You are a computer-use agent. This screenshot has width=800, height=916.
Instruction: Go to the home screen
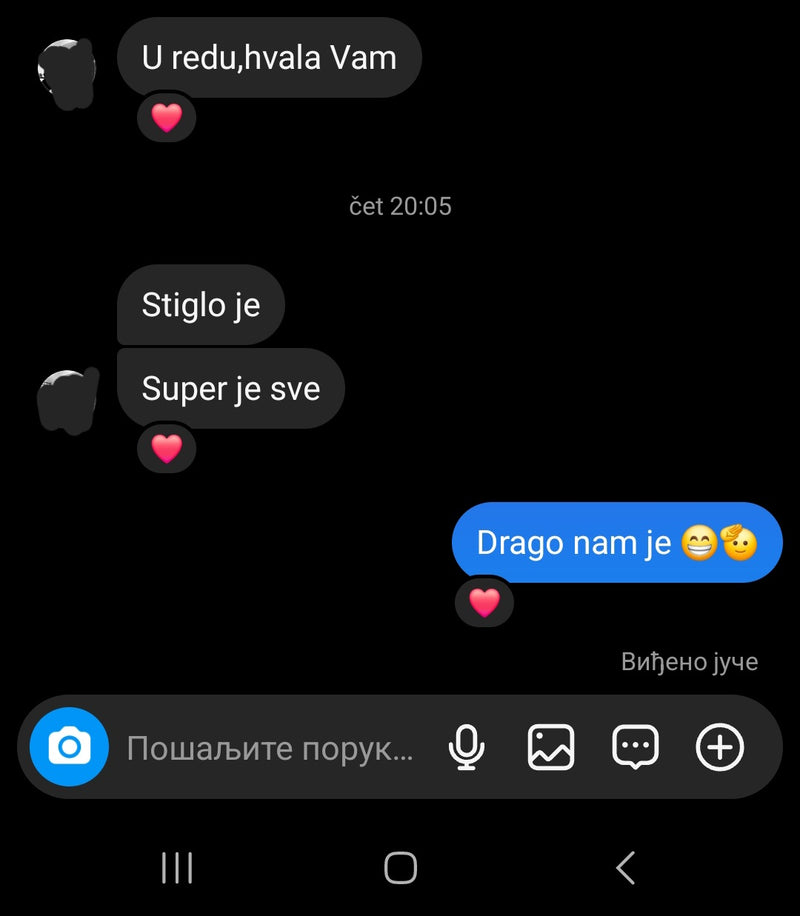click(400, 868)
